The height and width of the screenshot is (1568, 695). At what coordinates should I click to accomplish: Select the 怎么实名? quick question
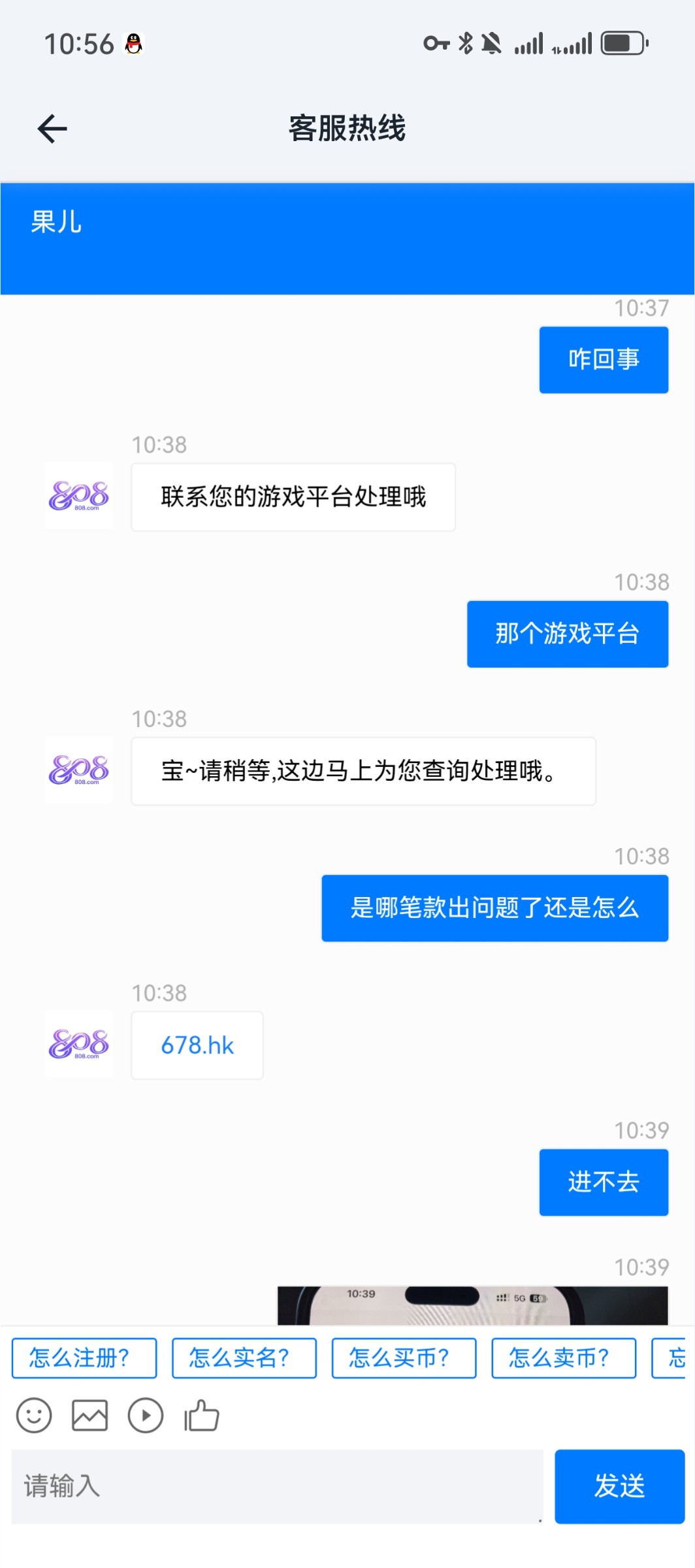(244, 1358)
